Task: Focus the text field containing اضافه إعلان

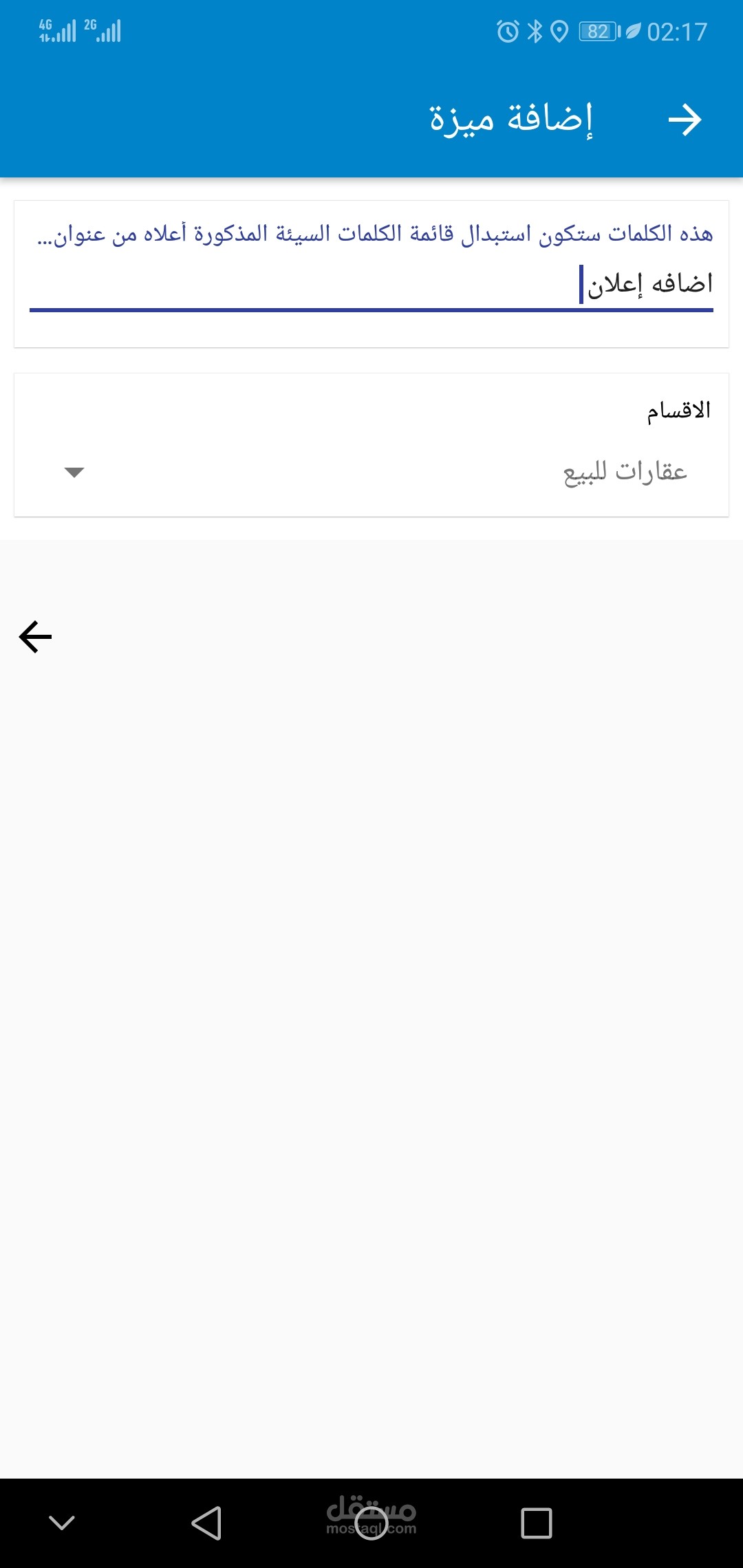Action: click(x=371, y=284)
